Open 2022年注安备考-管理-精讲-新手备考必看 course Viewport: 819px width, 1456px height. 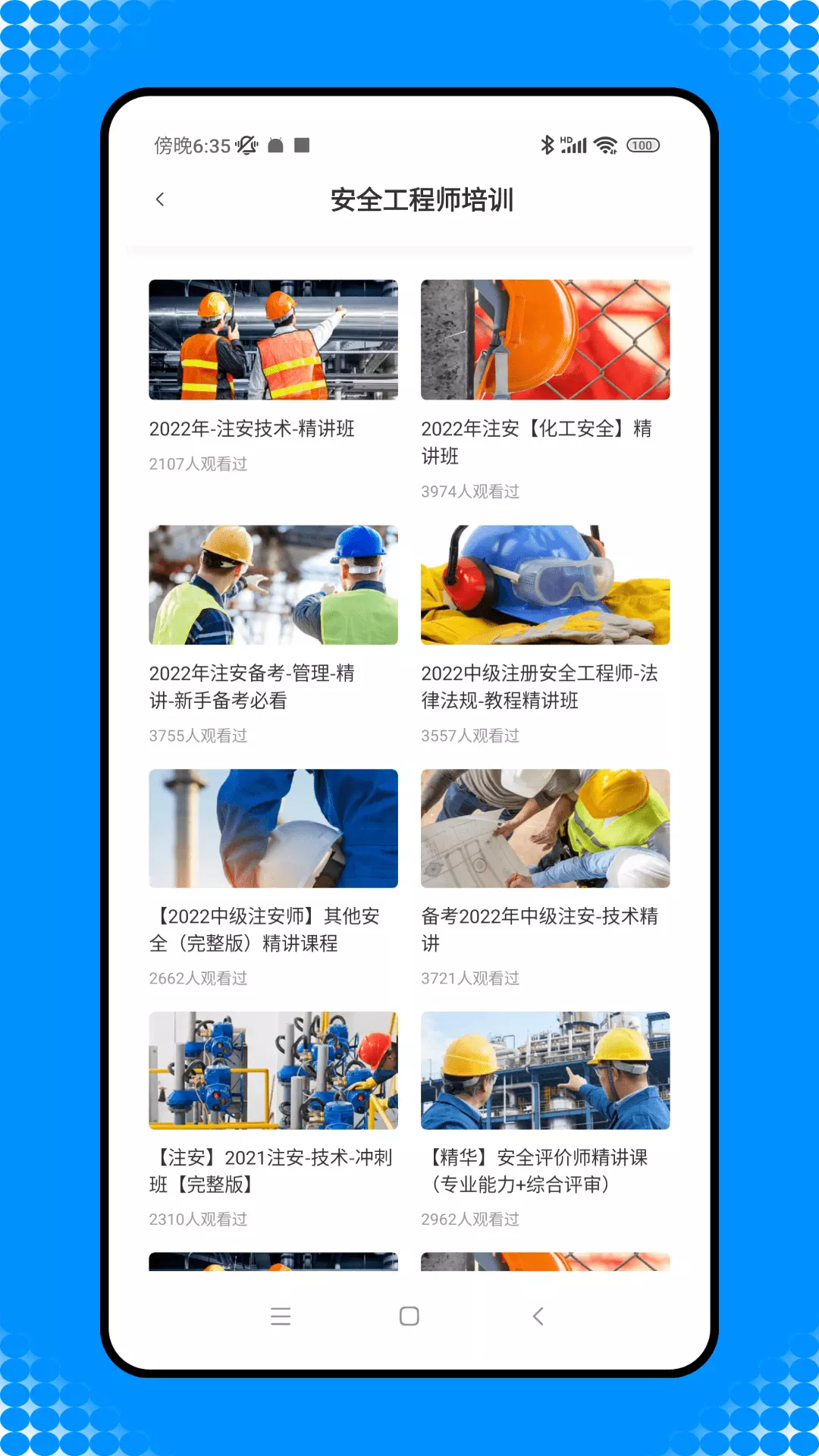tap(273, 635)
